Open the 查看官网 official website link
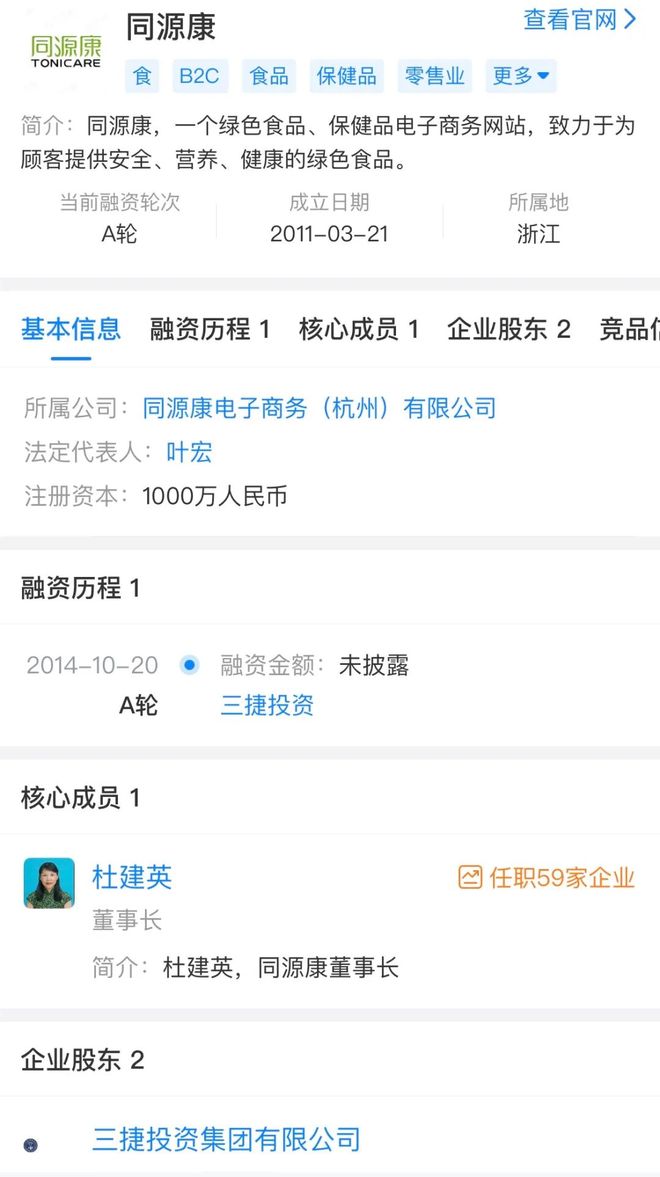The width and height of the screenshot is (660, 1177). [580, 20]
